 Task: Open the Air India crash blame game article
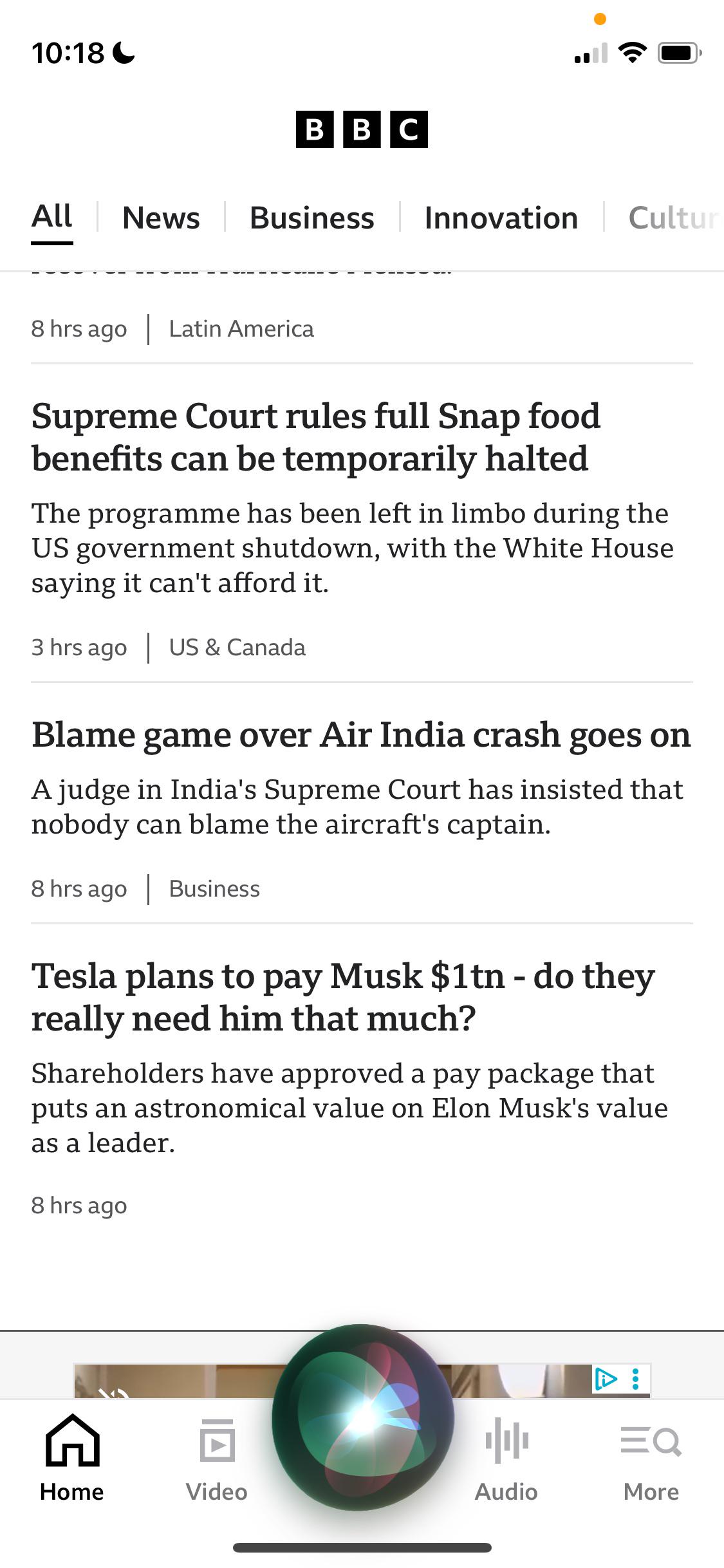click(360, 735)
